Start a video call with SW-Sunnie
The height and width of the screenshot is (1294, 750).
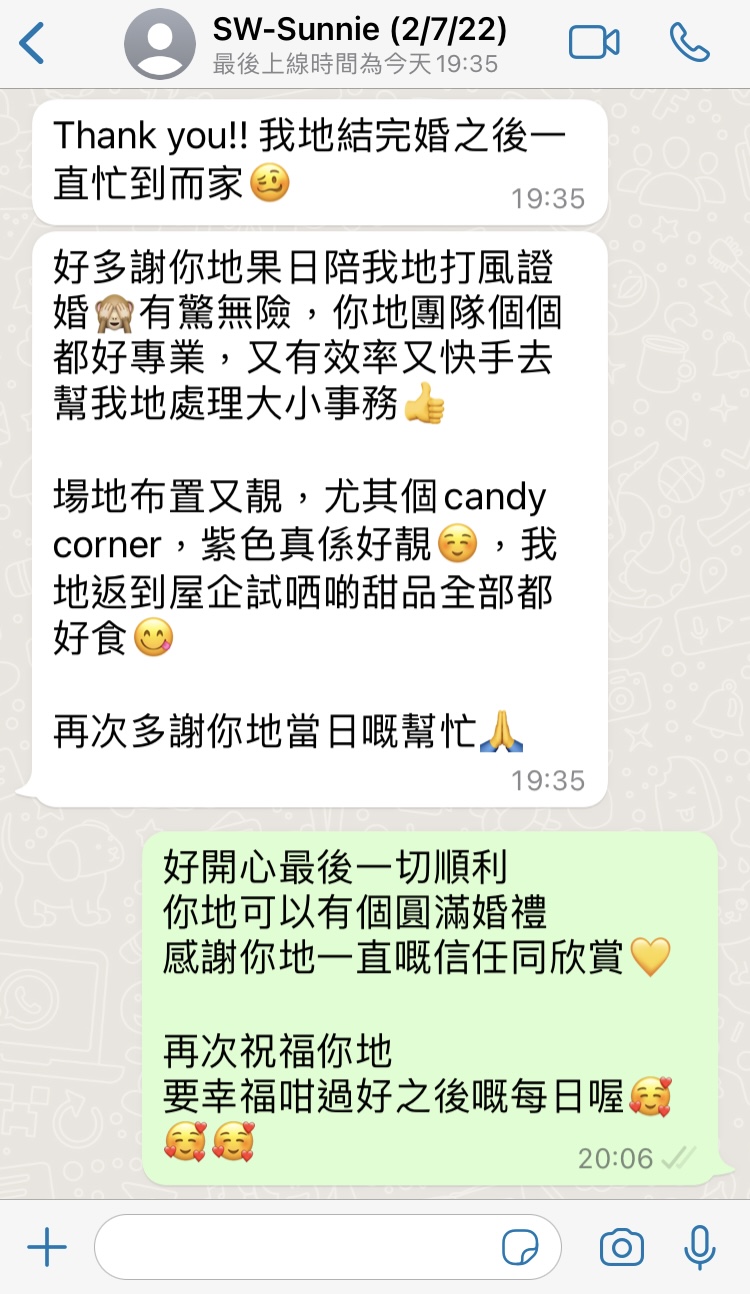point(594,43)
